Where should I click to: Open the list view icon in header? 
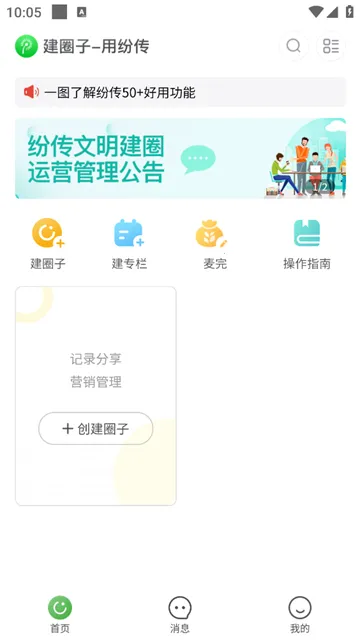pos(331,46)
